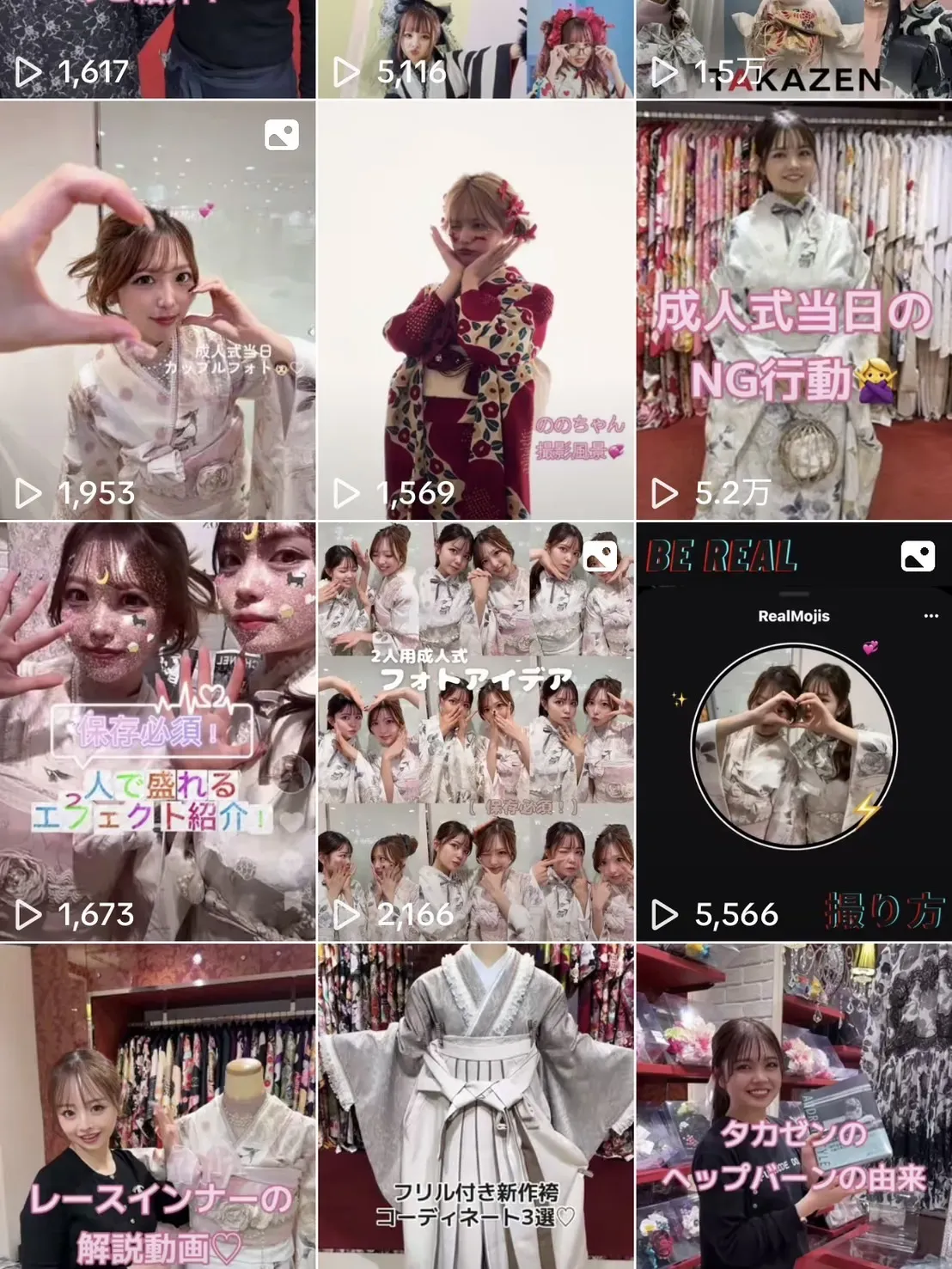
Task: Open the 2人用成人式フォトアイデア post
Action: (475, 730)
